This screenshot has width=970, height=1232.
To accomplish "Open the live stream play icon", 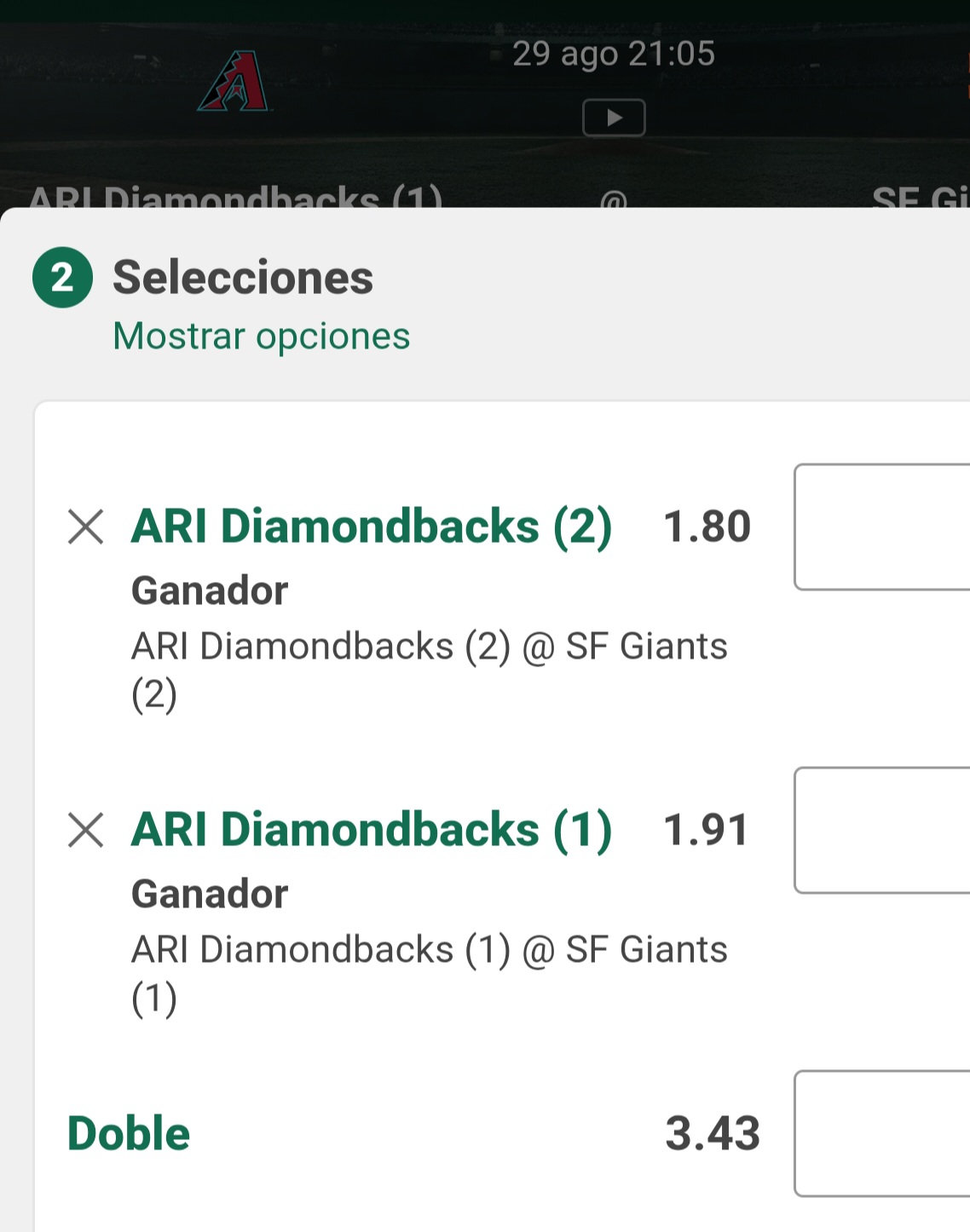I will tap(614, 118).
